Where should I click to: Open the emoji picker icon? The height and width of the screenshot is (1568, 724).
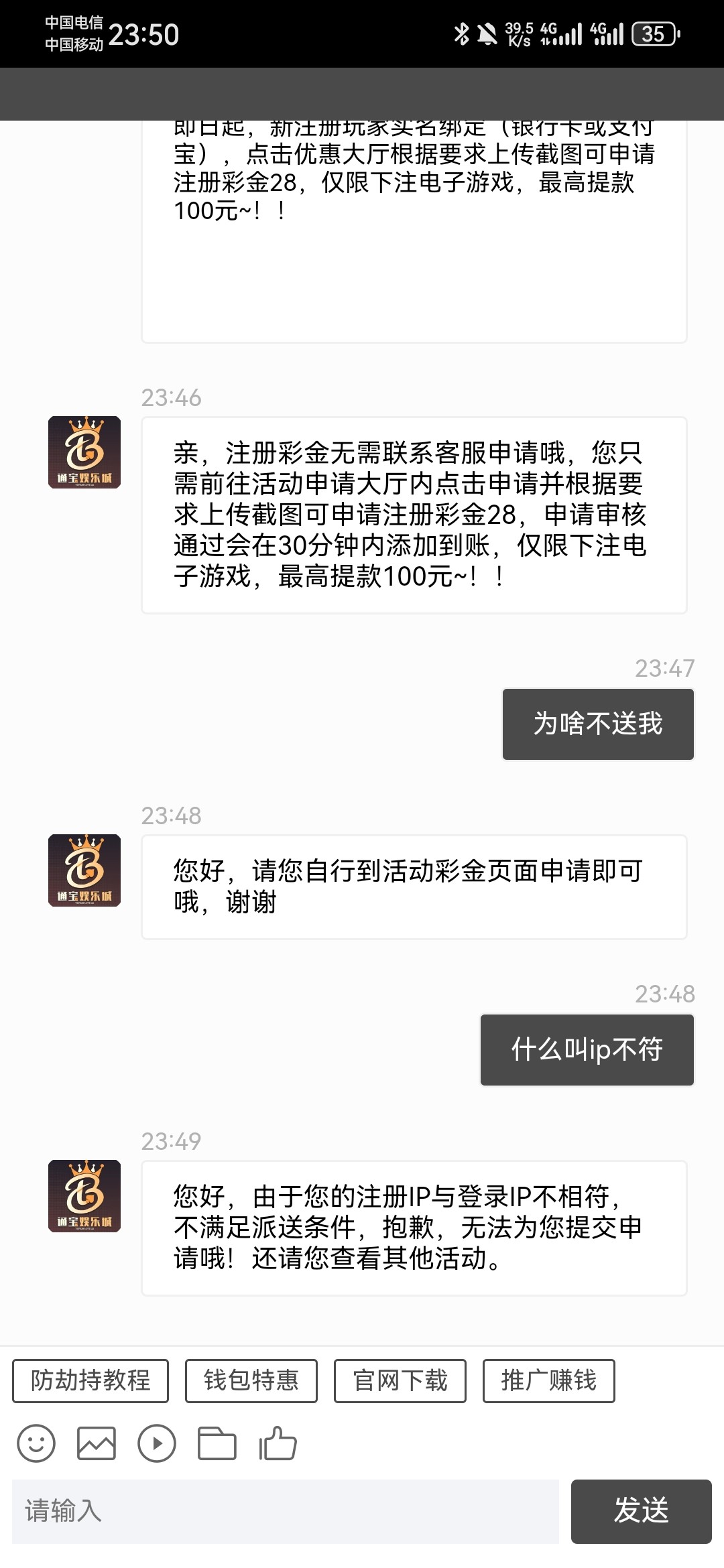point(36,1443)
